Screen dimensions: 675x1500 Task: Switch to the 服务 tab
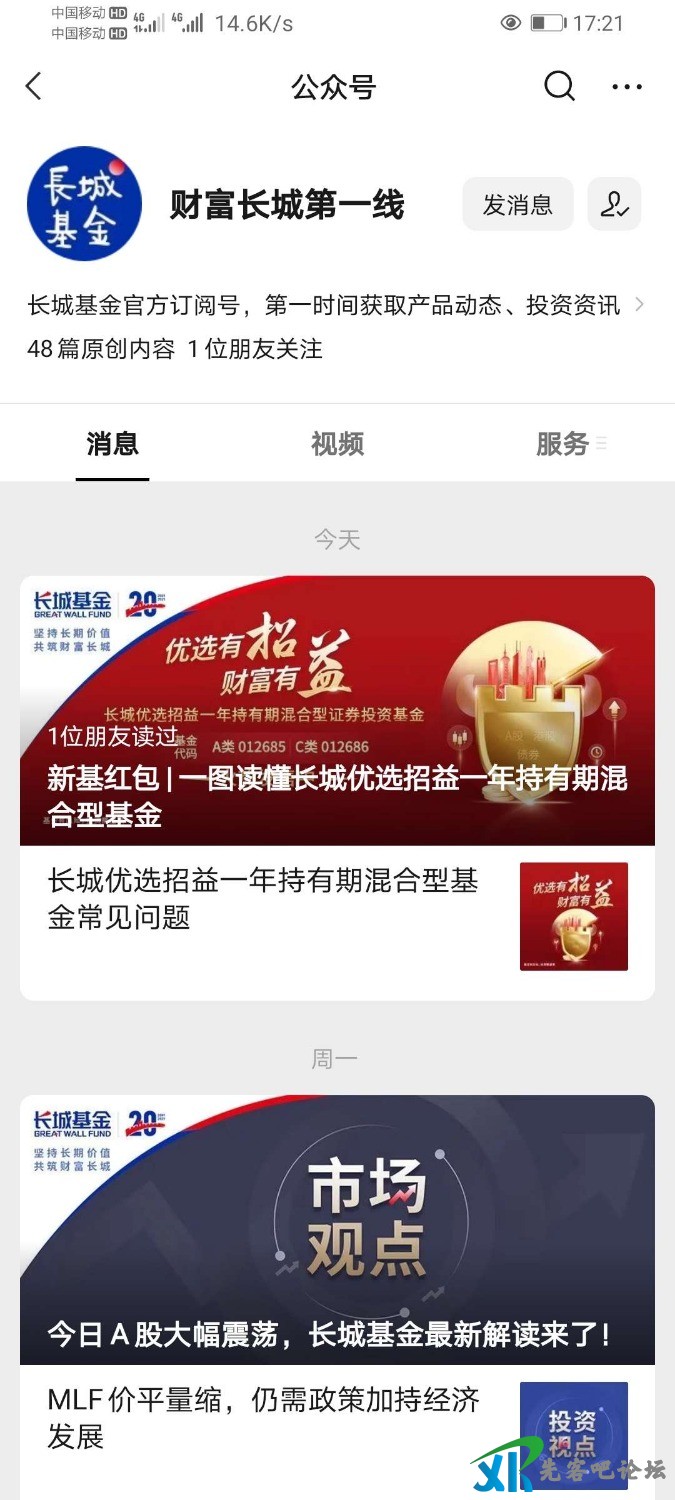[563, 444]
